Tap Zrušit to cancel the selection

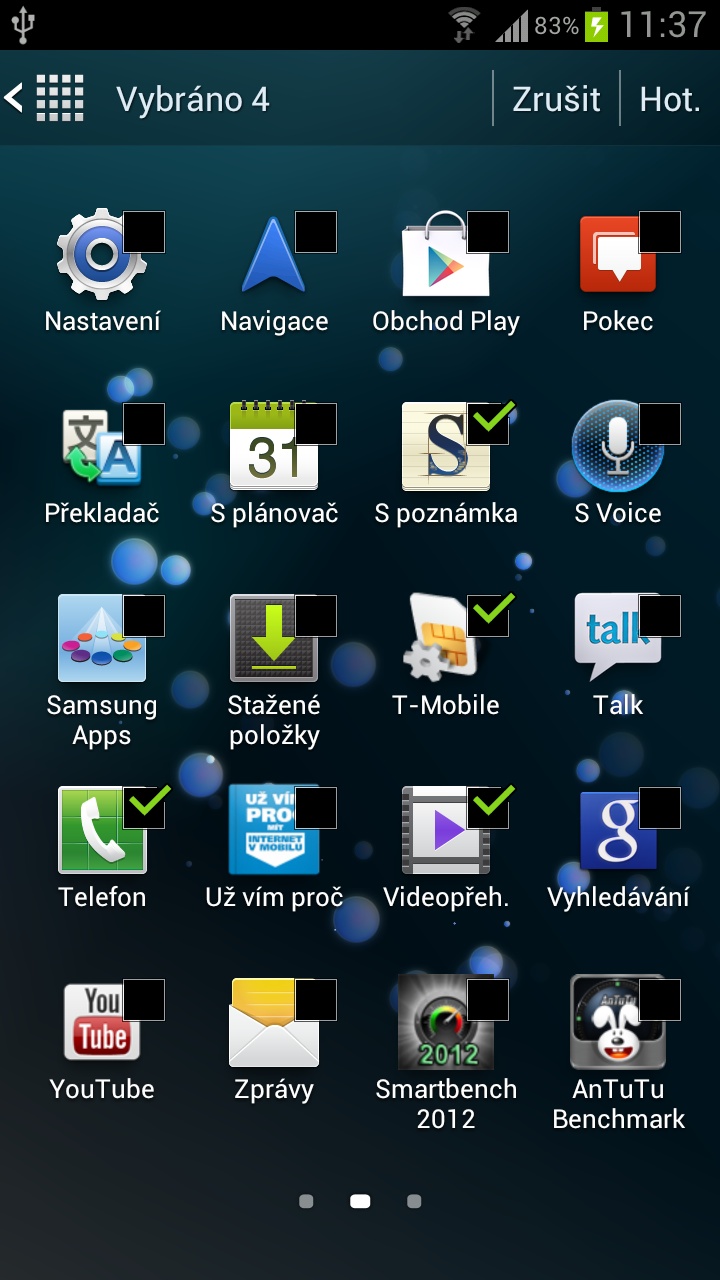pyautogui.click(x=556, y=99)
